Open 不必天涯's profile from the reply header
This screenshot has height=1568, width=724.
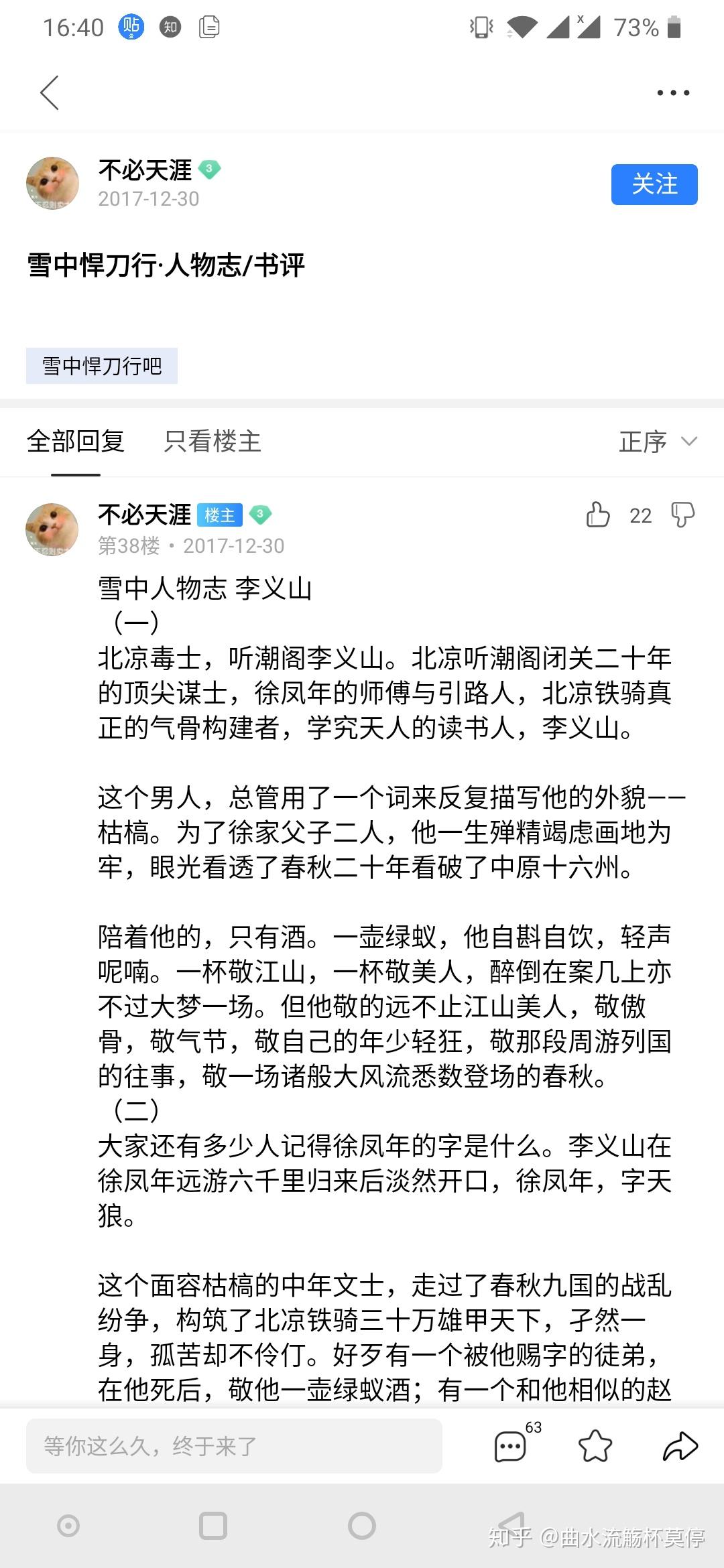[145, 515]
